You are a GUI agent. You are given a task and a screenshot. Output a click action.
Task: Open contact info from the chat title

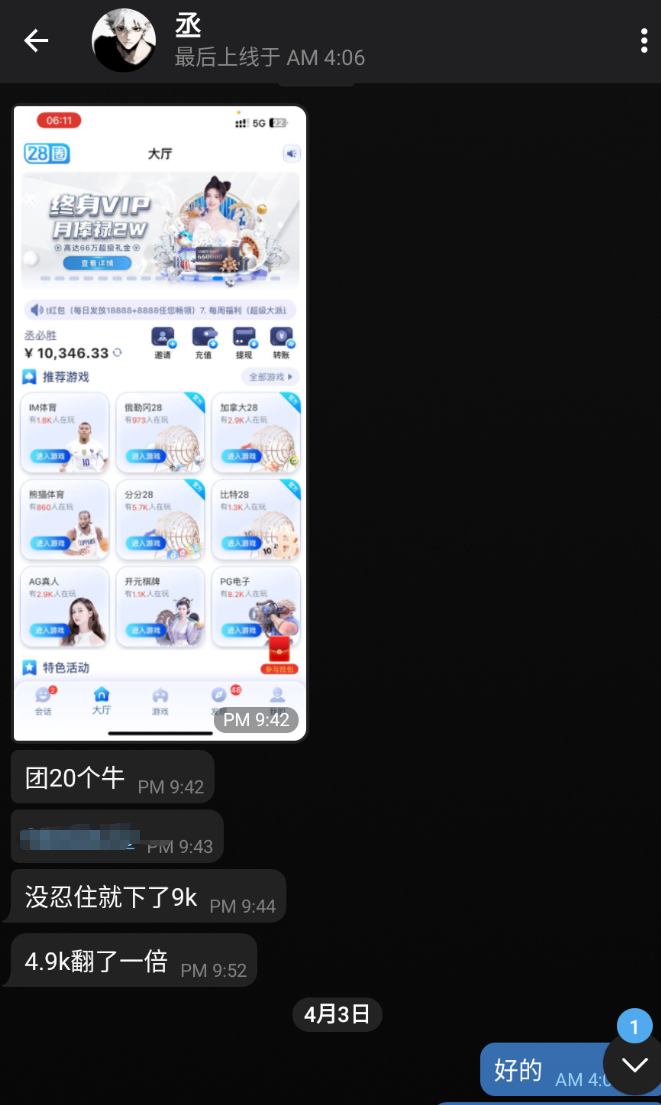(270, 42)
